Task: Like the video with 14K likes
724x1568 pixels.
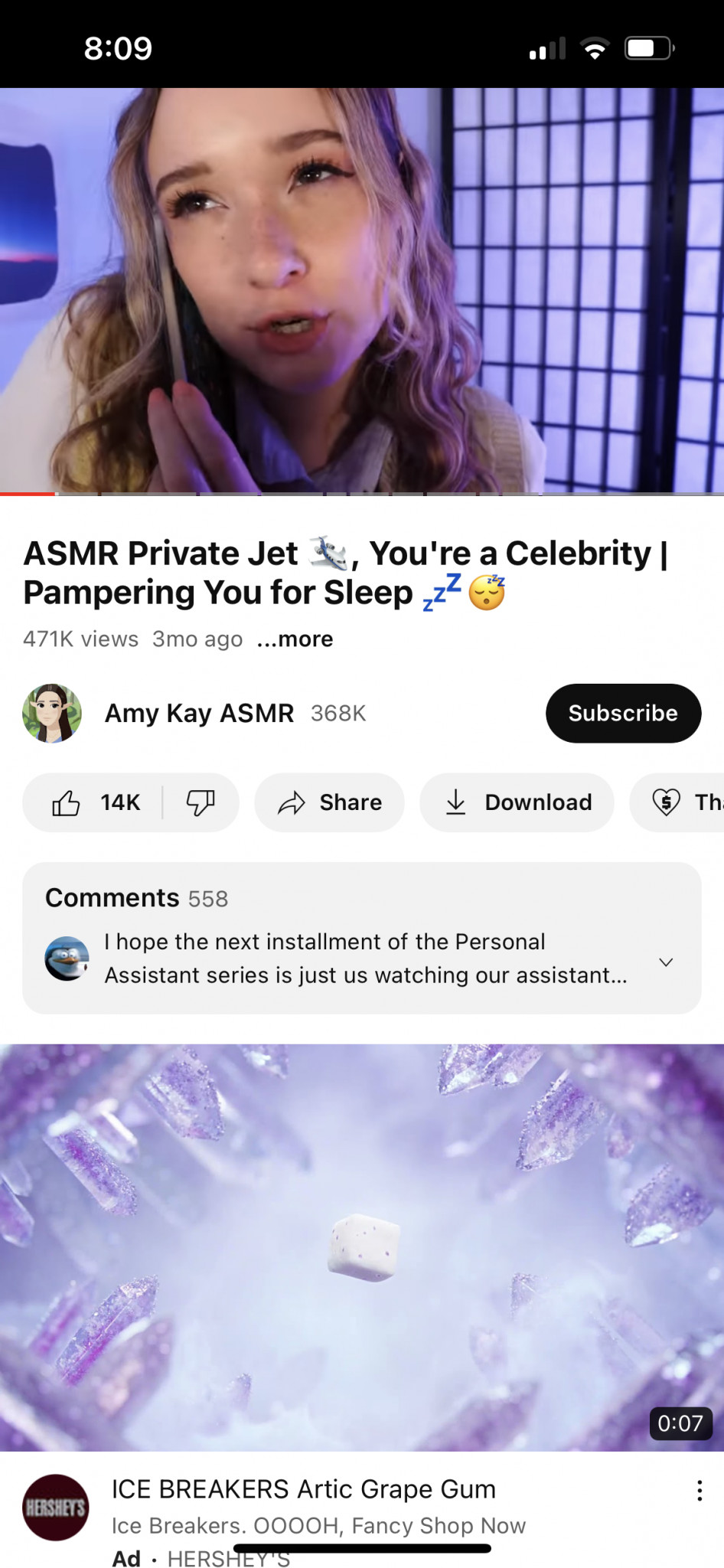Action: 94,802
